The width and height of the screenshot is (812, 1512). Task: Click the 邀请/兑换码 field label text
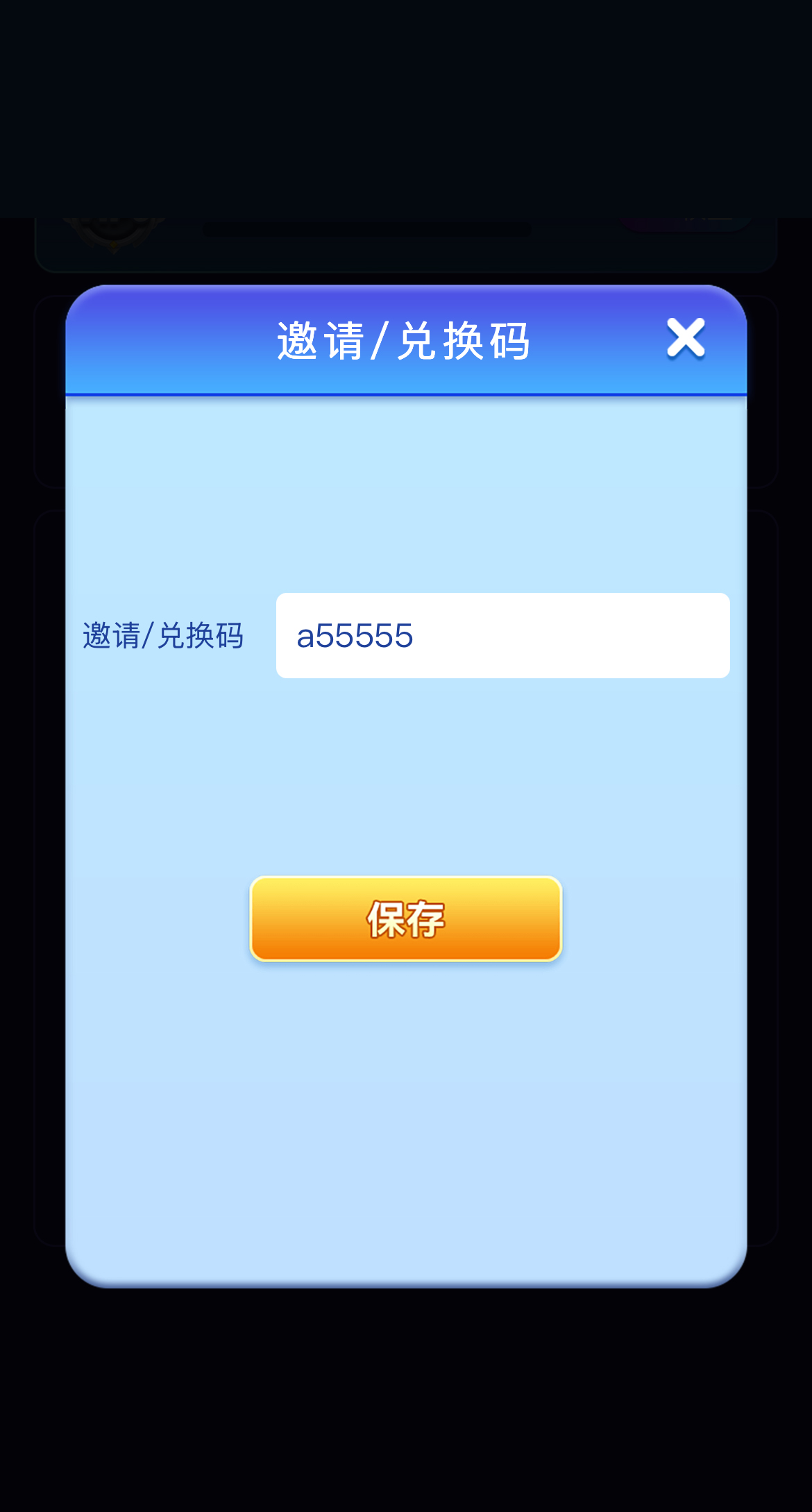point(164,636)
